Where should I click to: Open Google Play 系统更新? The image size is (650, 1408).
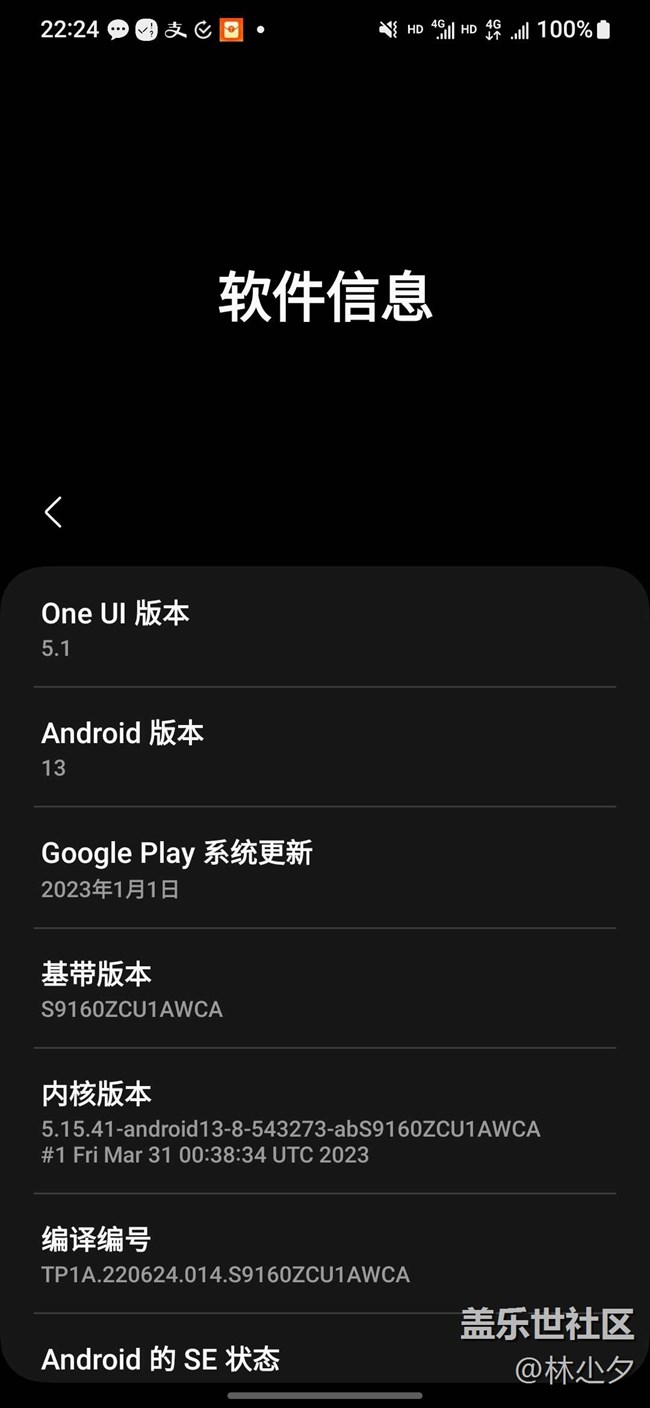(324, 868)
